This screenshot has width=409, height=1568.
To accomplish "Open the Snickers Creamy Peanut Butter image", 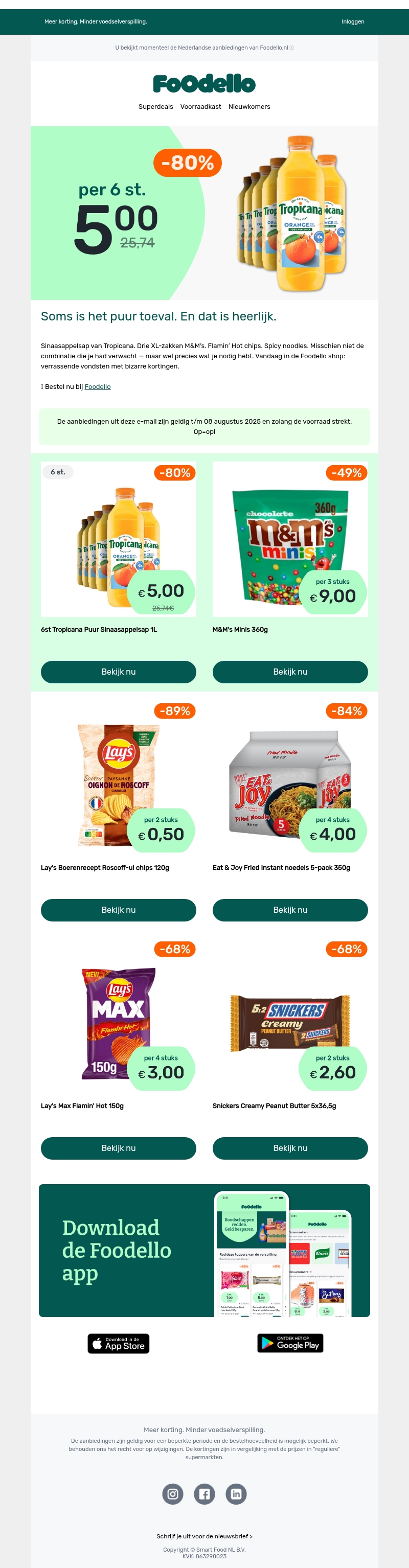I will click(x=290, y=1023).
